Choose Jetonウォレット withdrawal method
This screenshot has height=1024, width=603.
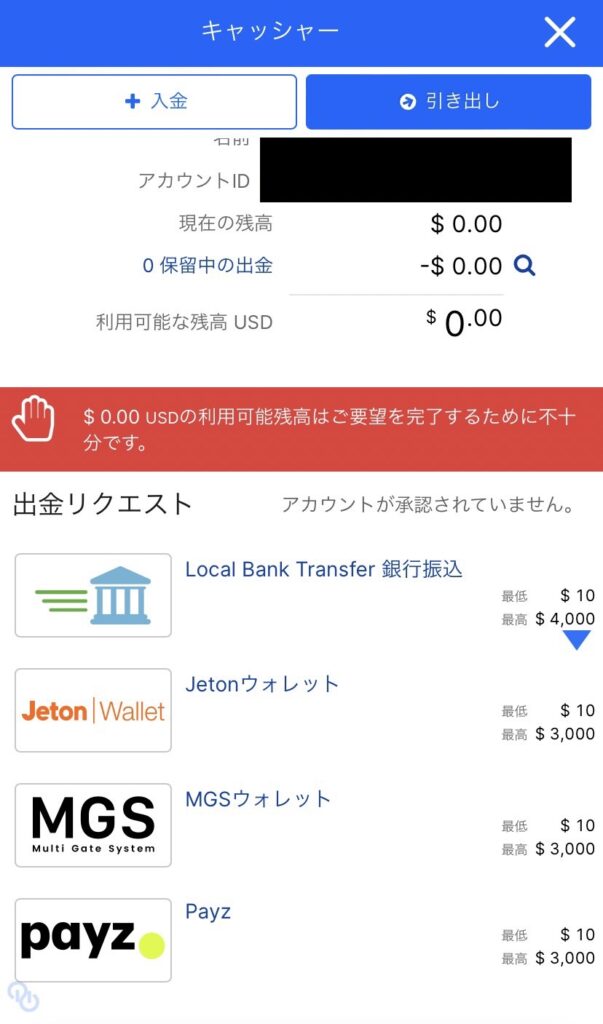point(262,685)
